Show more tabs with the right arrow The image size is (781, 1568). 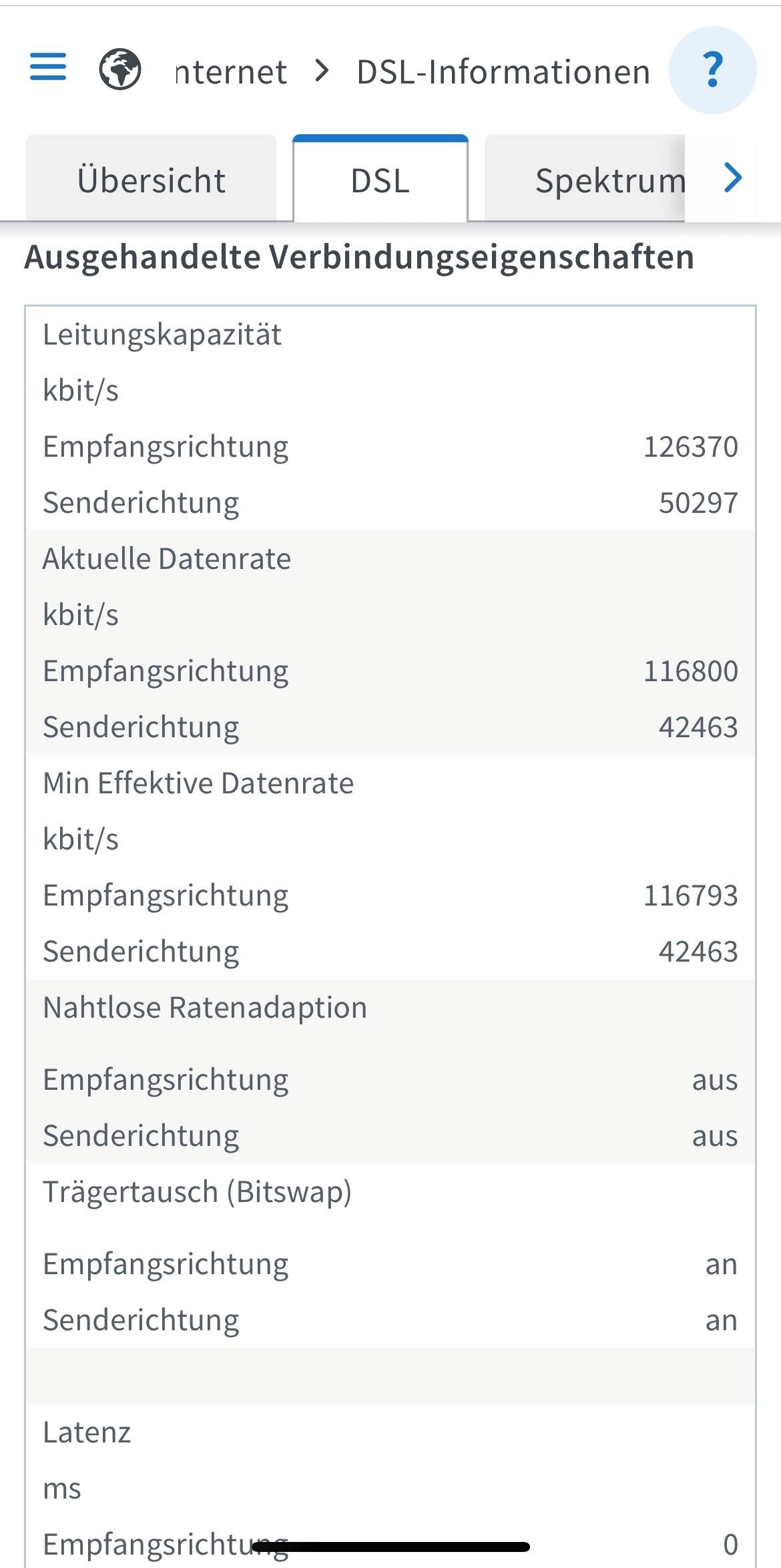pyautogui.click(x=733, y=178)
